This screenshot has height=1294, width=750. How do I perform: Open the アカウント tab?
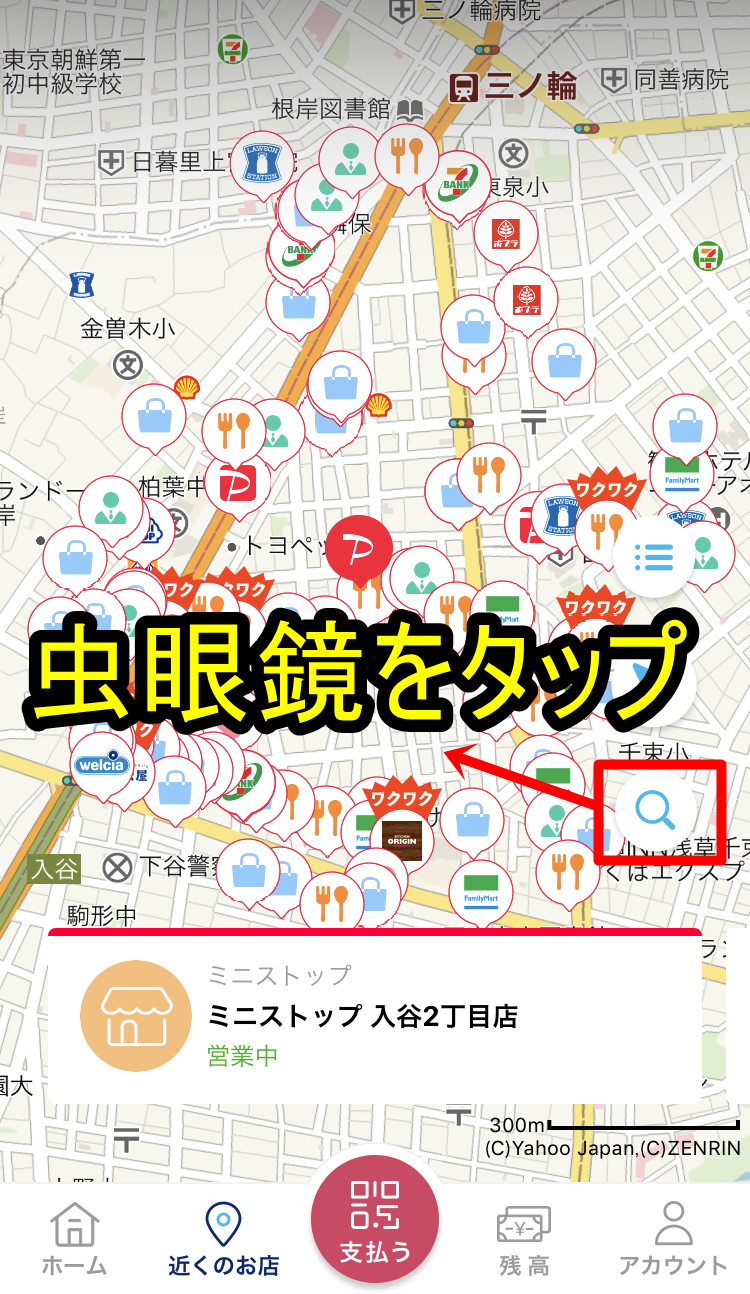[673, 1240]
